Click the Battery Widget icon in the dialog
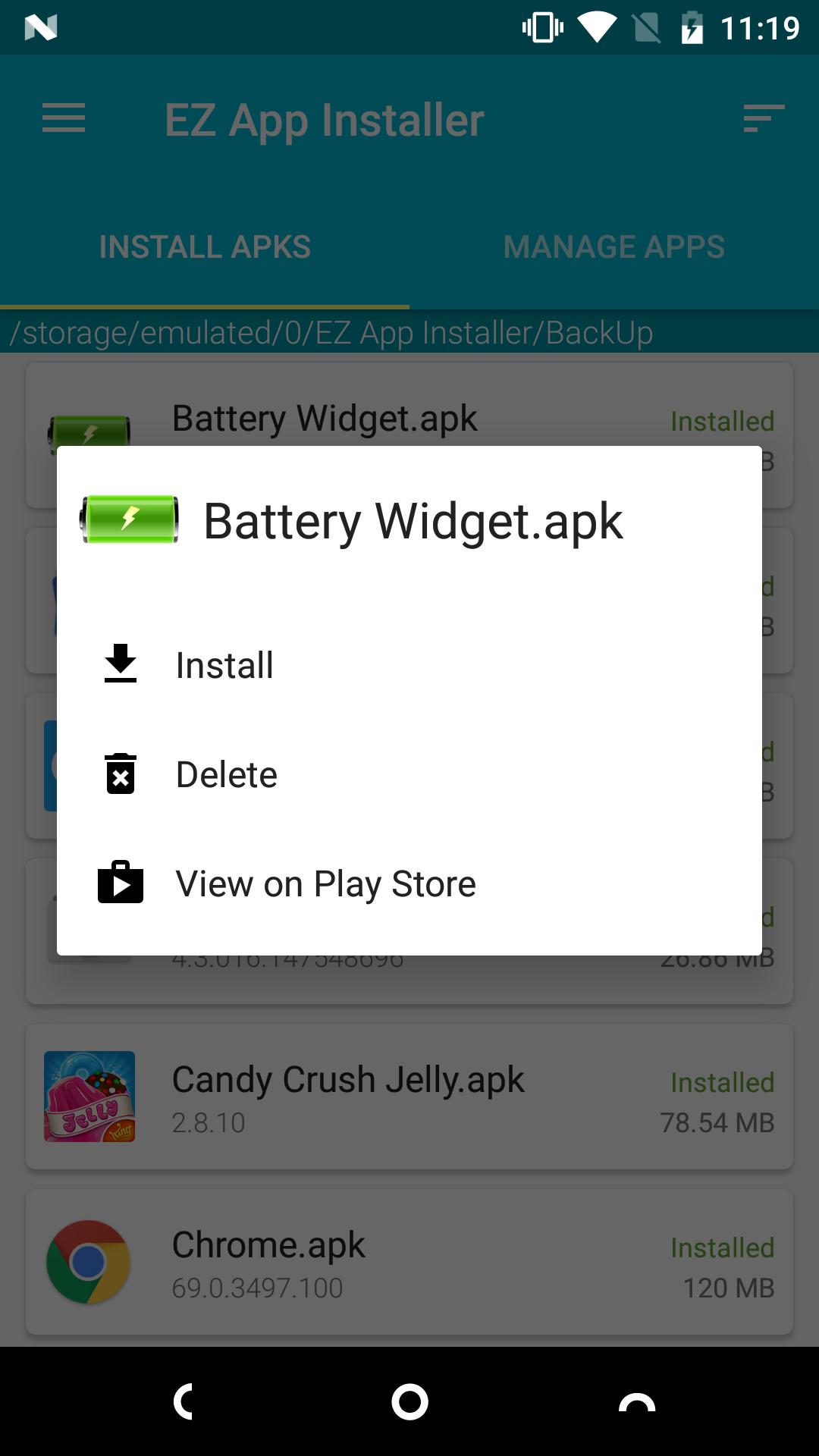The width and height of the screenshot is (819, 1456). (x=130, y=520)
